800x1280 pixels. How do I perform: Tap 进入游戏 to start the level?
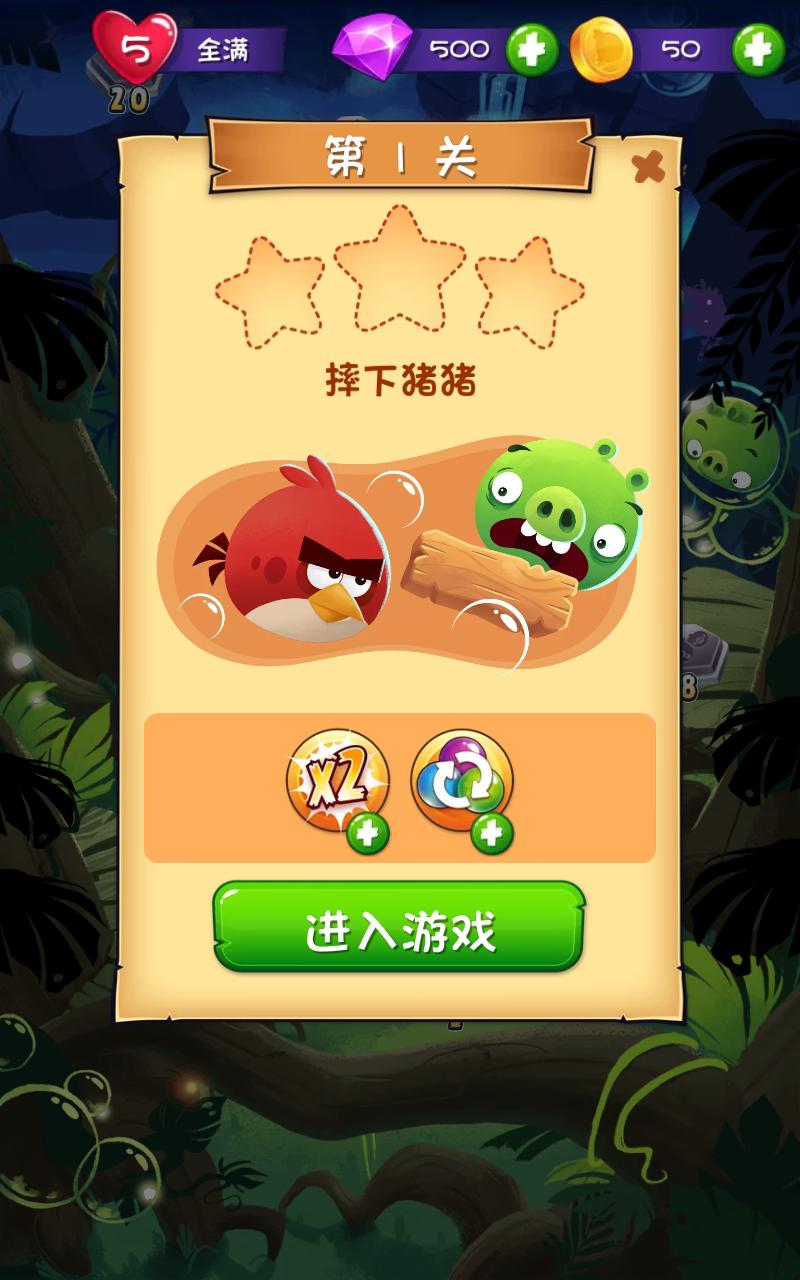pos(398,928)
